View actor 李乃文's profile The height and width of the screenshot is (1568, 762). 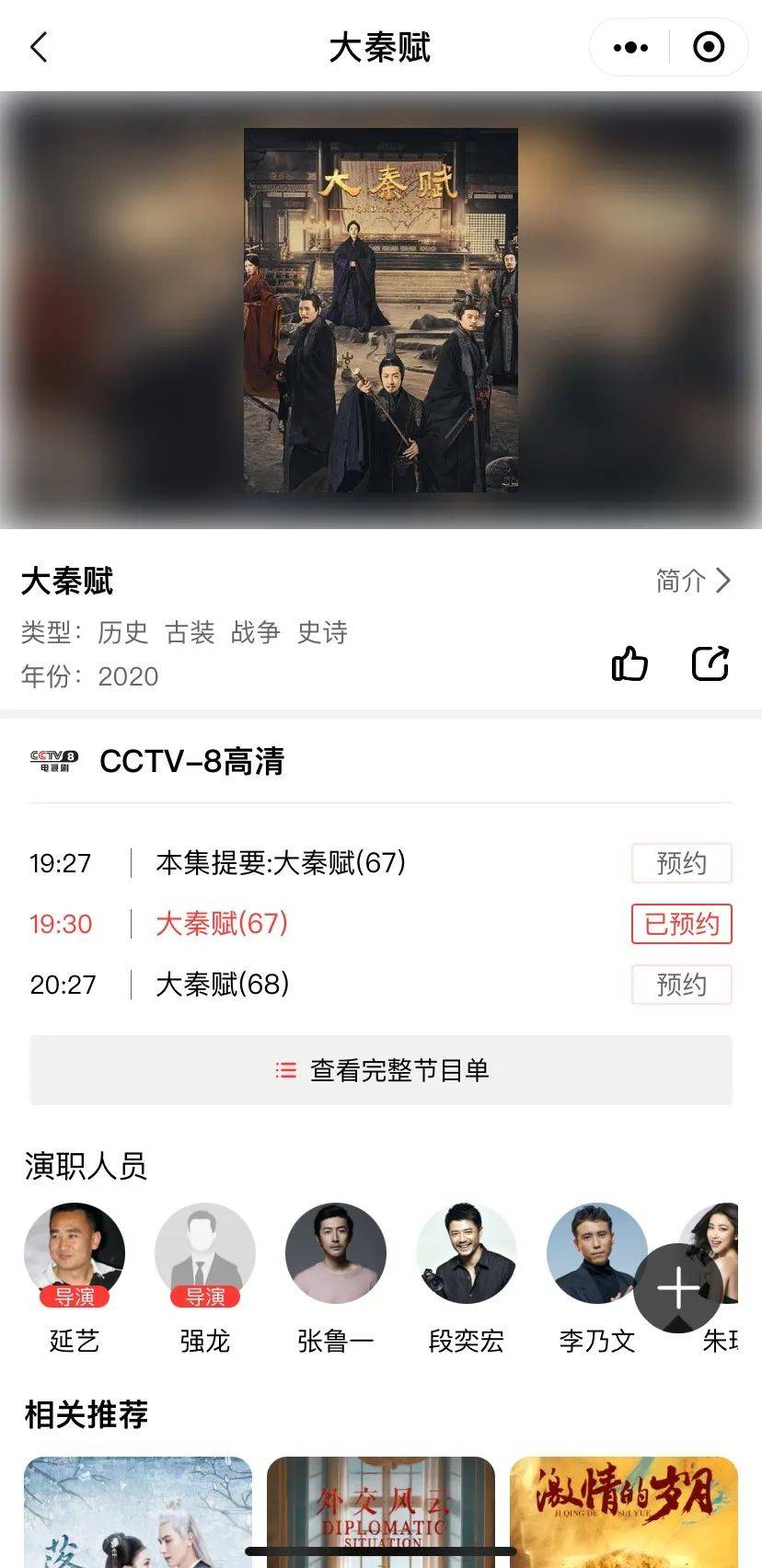pos(597,1278)
